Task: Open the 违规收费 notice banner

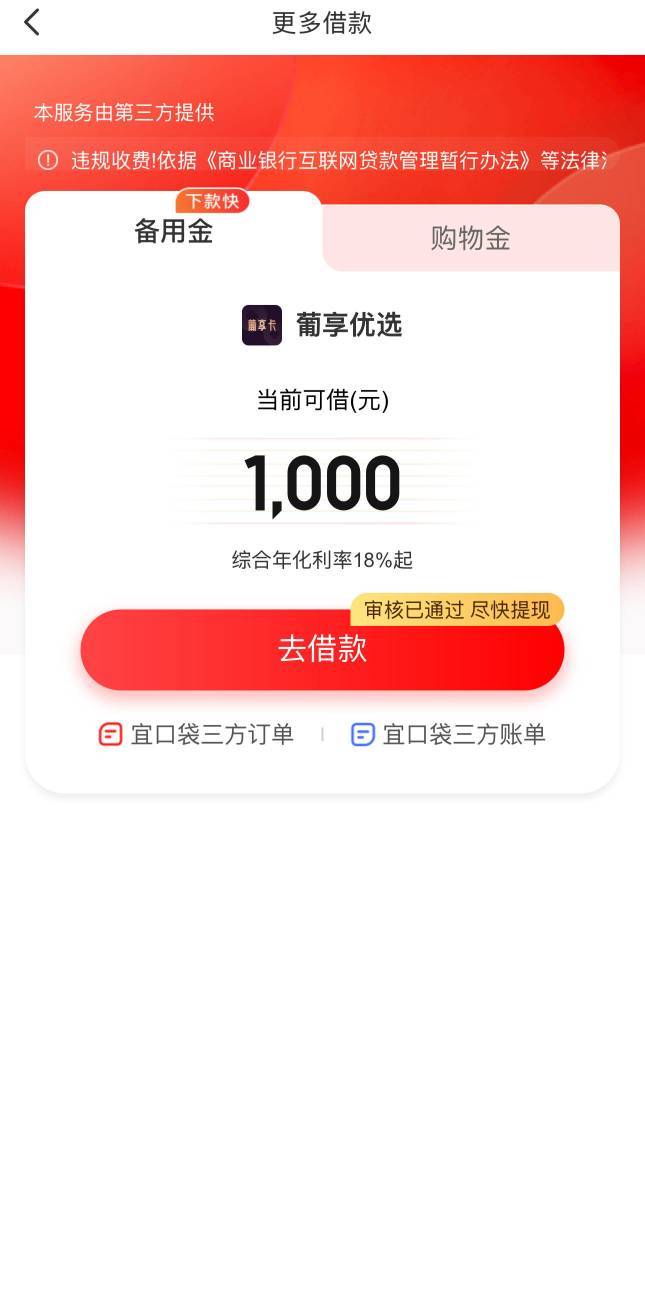Action: [322, 160]
